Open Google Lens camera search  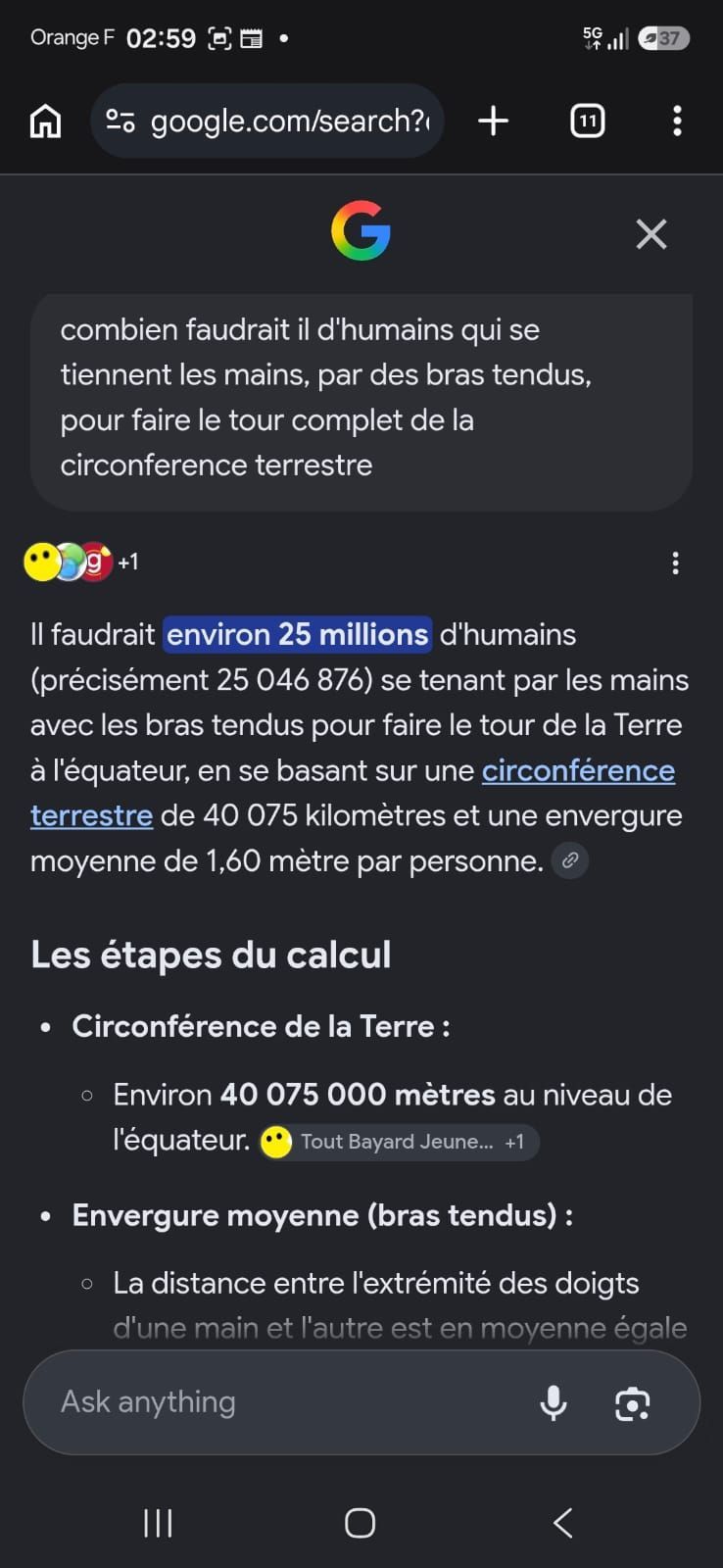pyautogui.click(x=633, y=1404)
